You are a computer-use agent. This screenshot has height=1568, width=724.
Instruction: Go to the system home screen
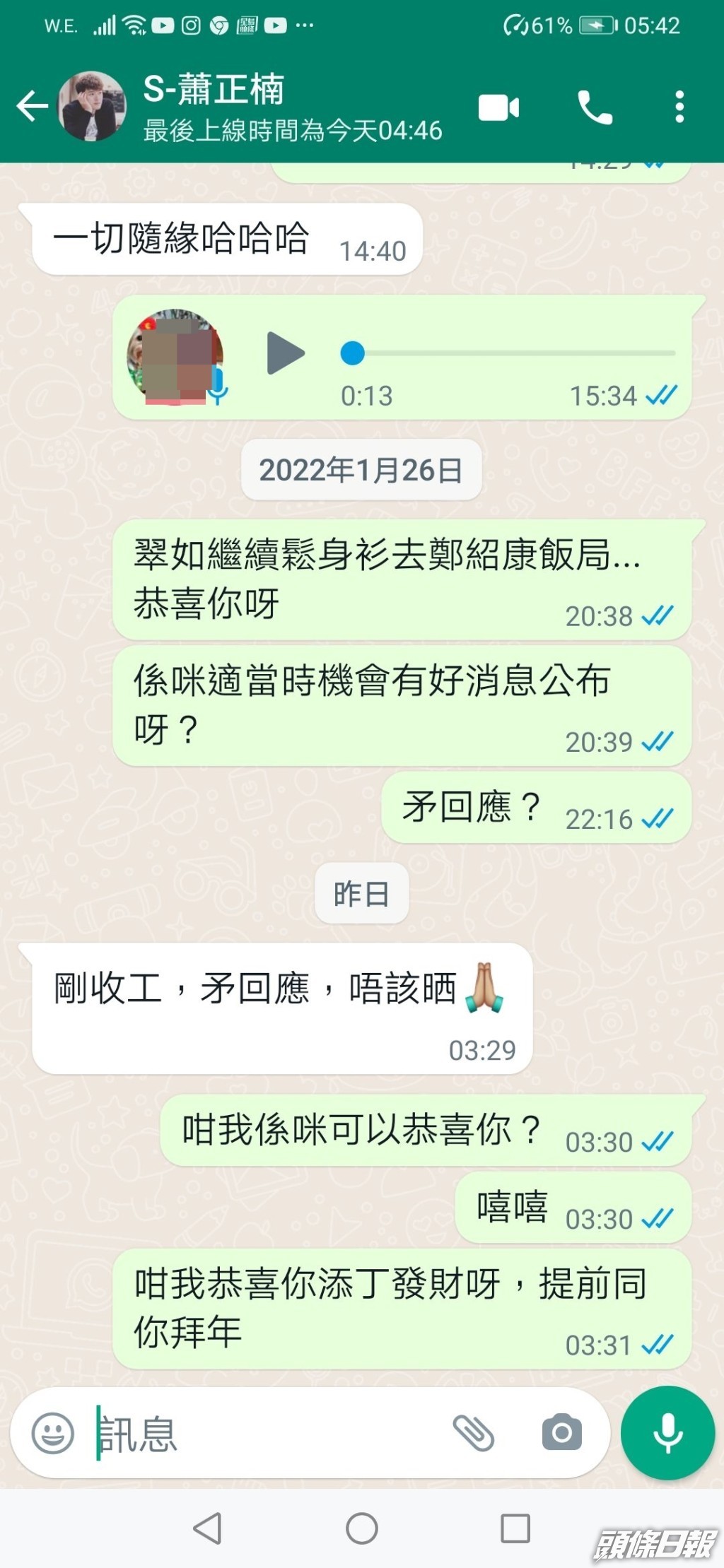[362, 1528]
